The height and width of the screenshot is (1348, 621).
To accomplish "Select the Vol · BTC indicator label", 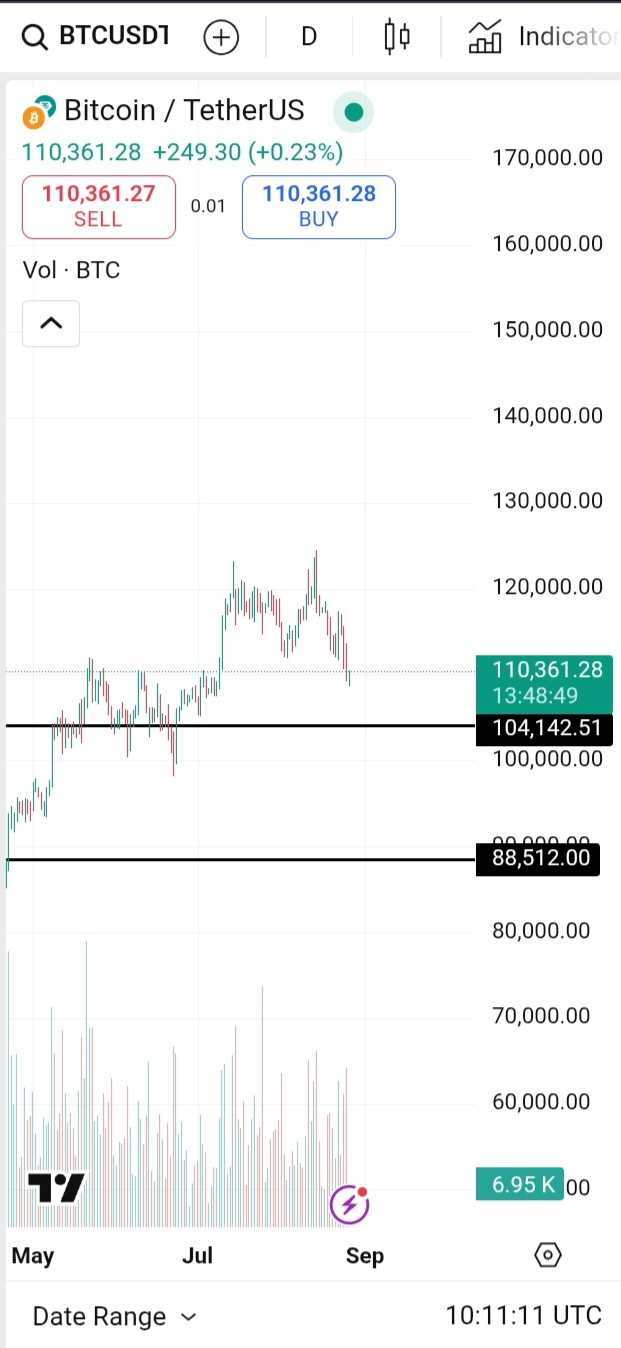I will [71, 270].
